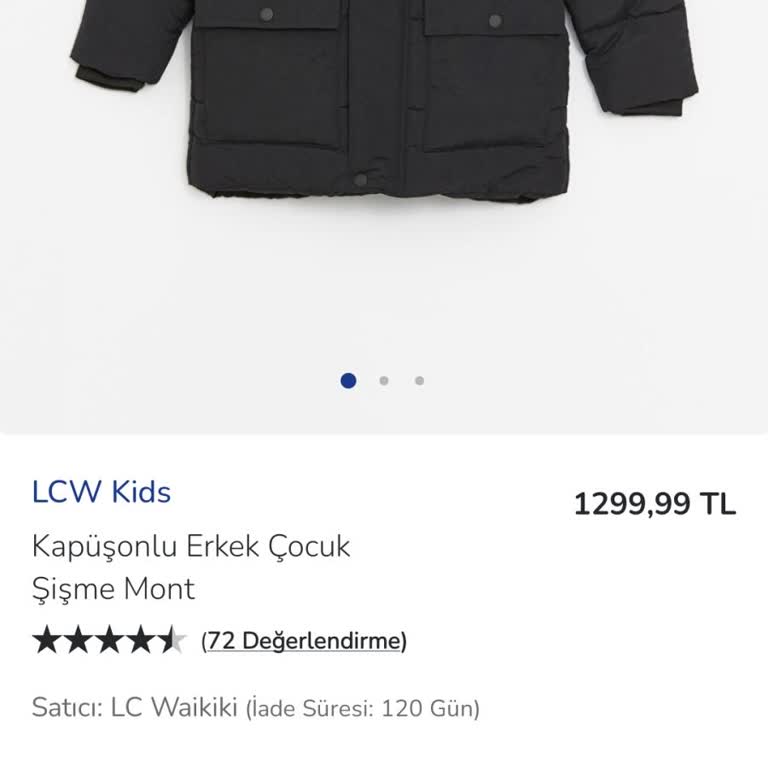
Task: Open the LCW Kids brand link
Action: click(101, 492)
